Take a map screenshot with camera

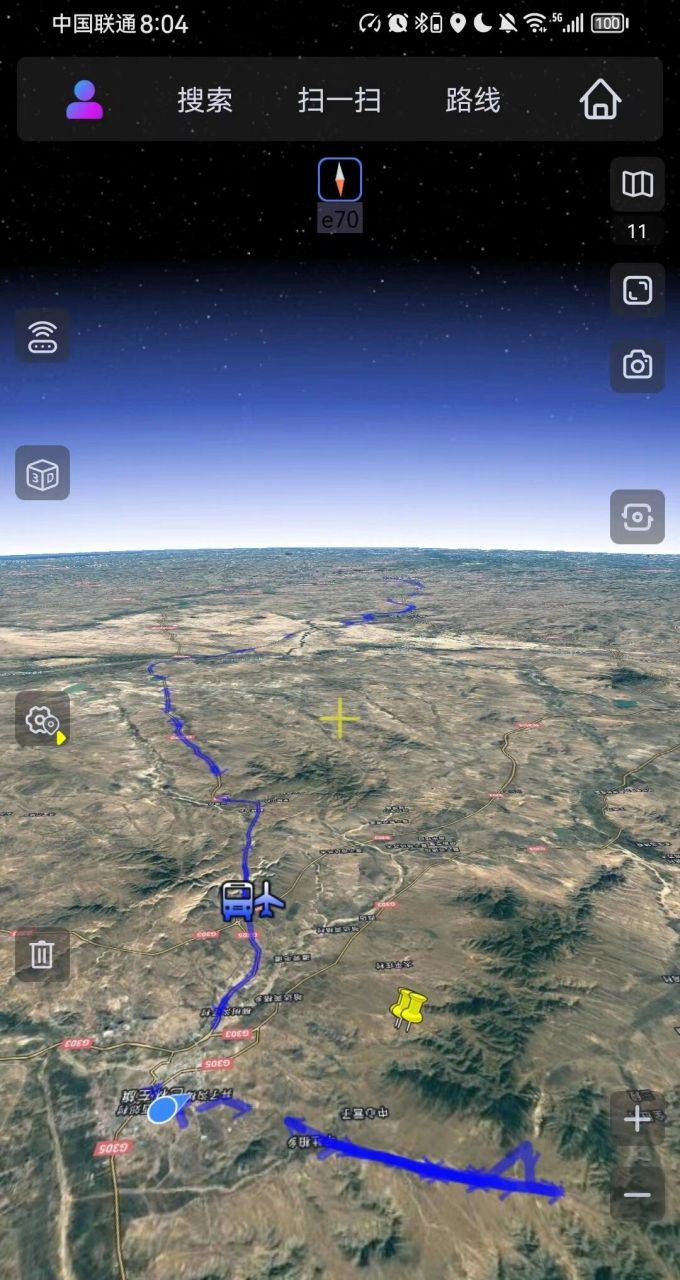tap(637, 365)
